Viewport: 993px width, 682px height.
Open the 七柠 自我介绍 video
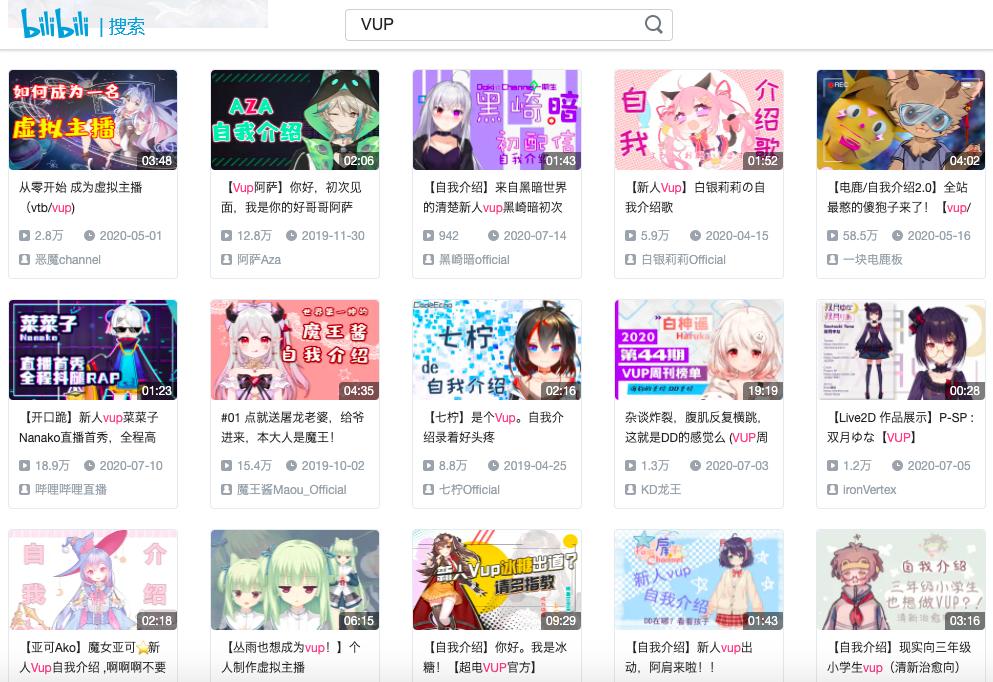(x=497, y=350)
